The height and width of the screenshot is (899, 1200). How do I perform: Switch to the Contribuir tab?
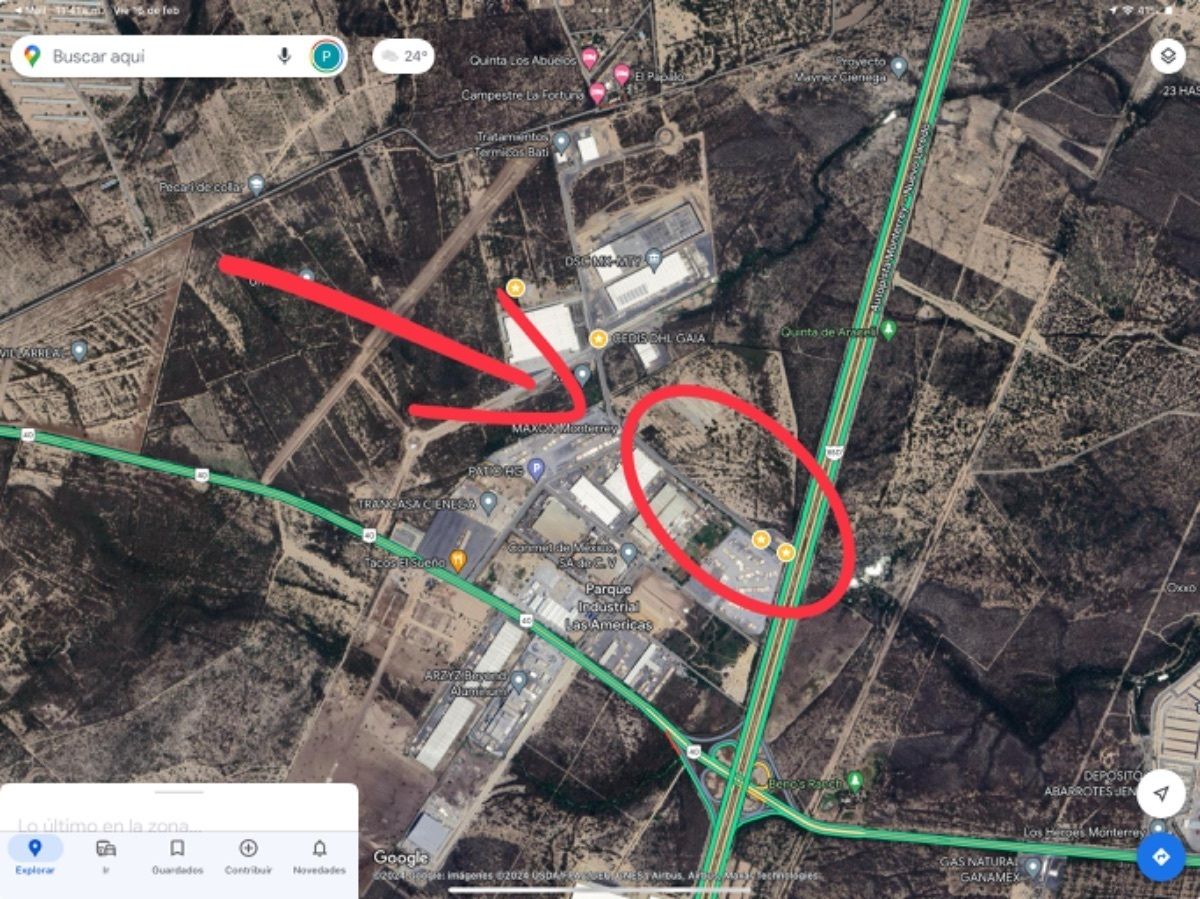coord(248,855)
